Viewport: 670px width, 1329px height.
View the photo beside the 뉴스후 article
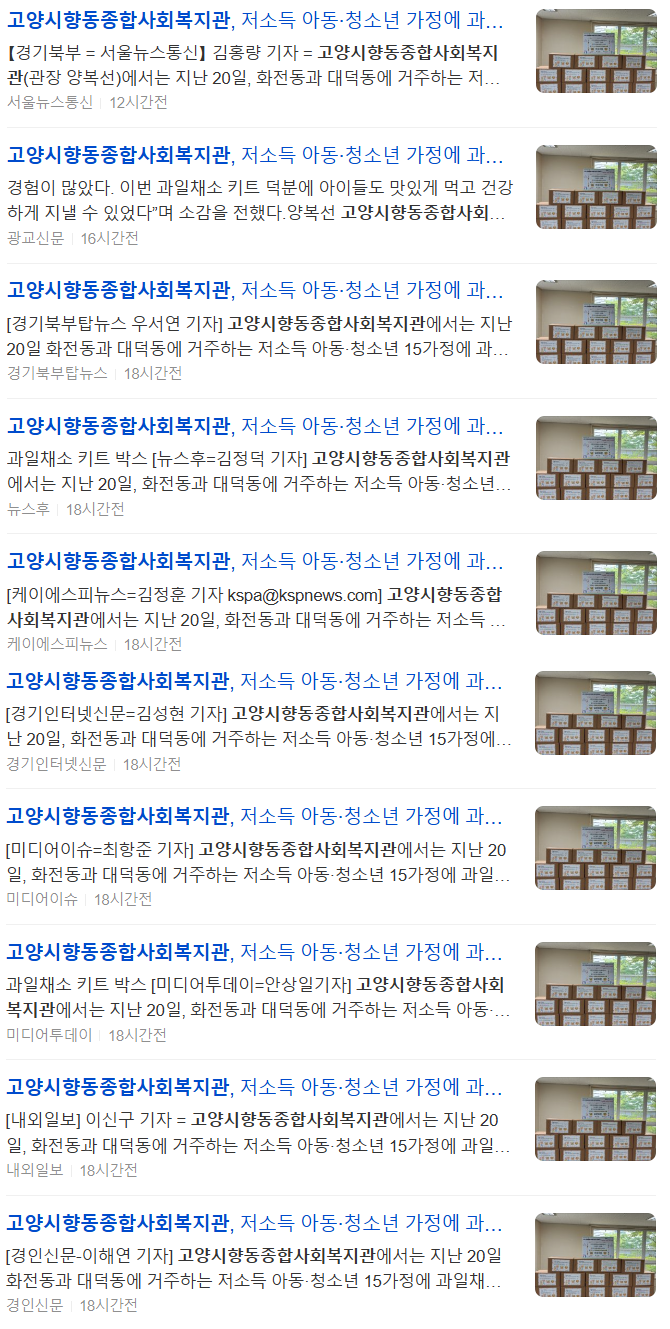(596, 458)
